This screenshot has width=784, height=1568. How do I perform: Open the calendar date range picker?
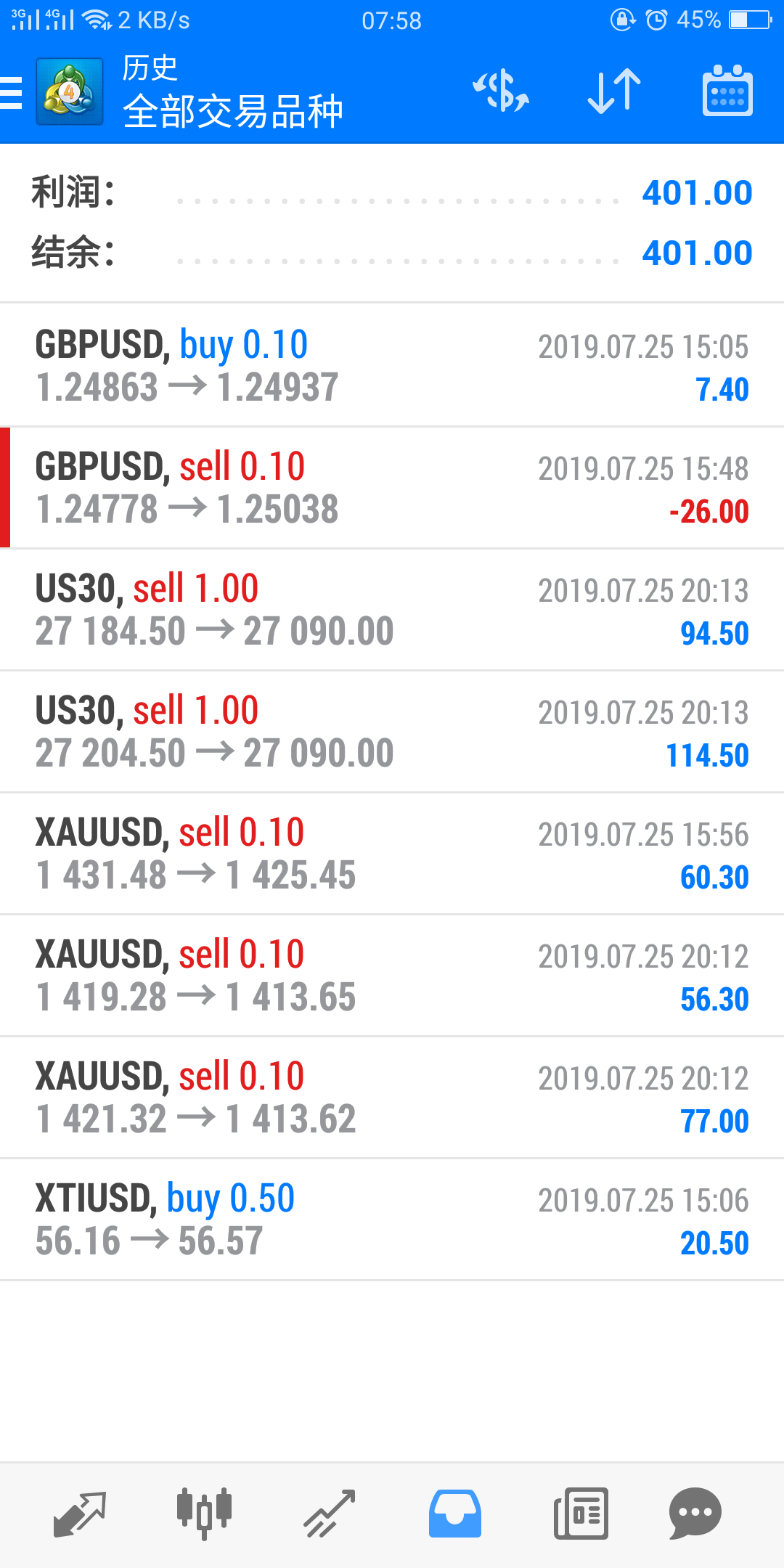(x=727, y=91)
